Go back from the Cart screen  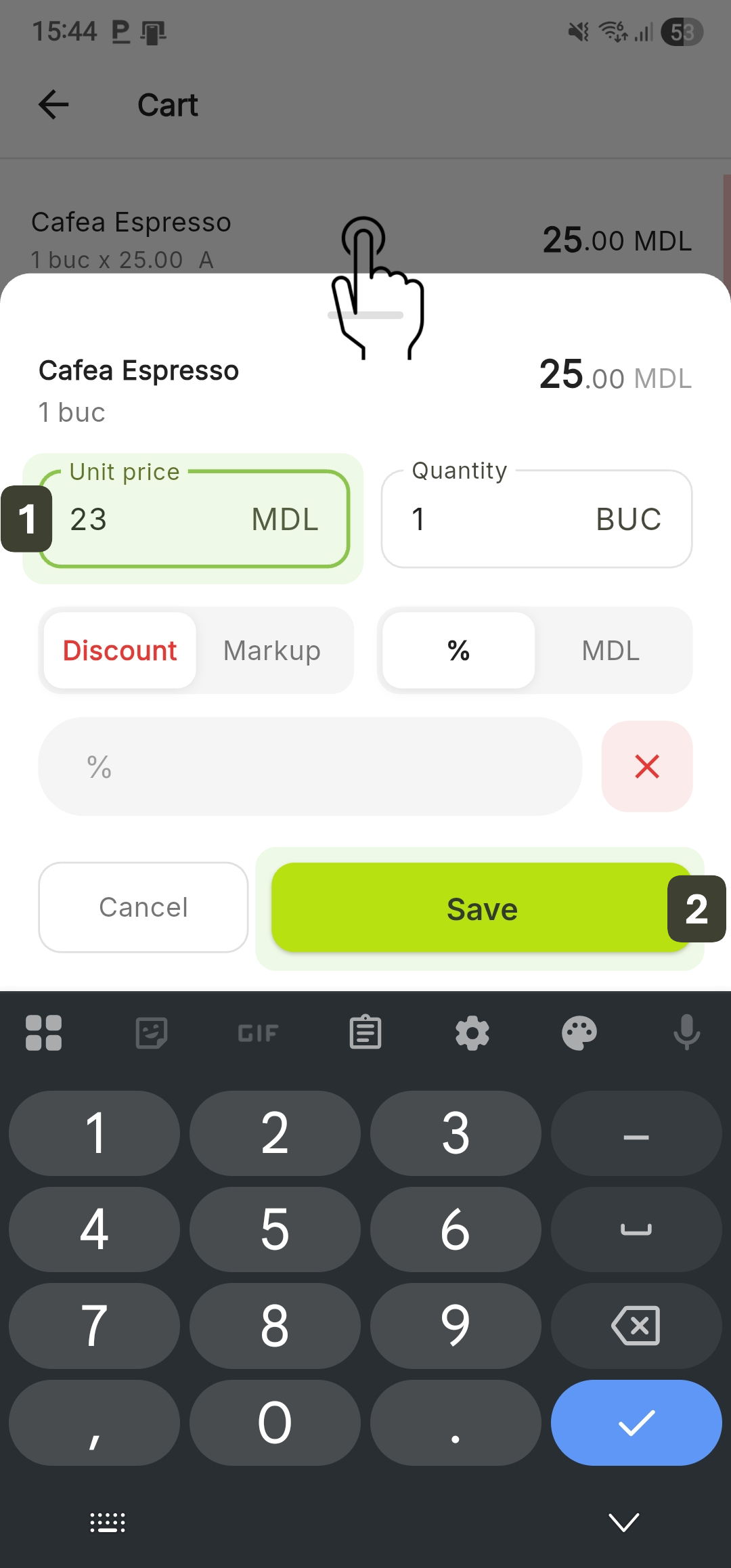point(53,105)
